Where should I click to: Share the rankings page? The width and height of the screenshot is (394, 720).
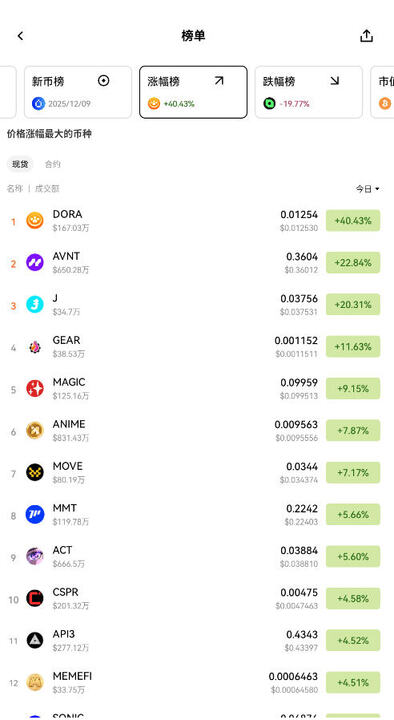[x=366, y=36]
